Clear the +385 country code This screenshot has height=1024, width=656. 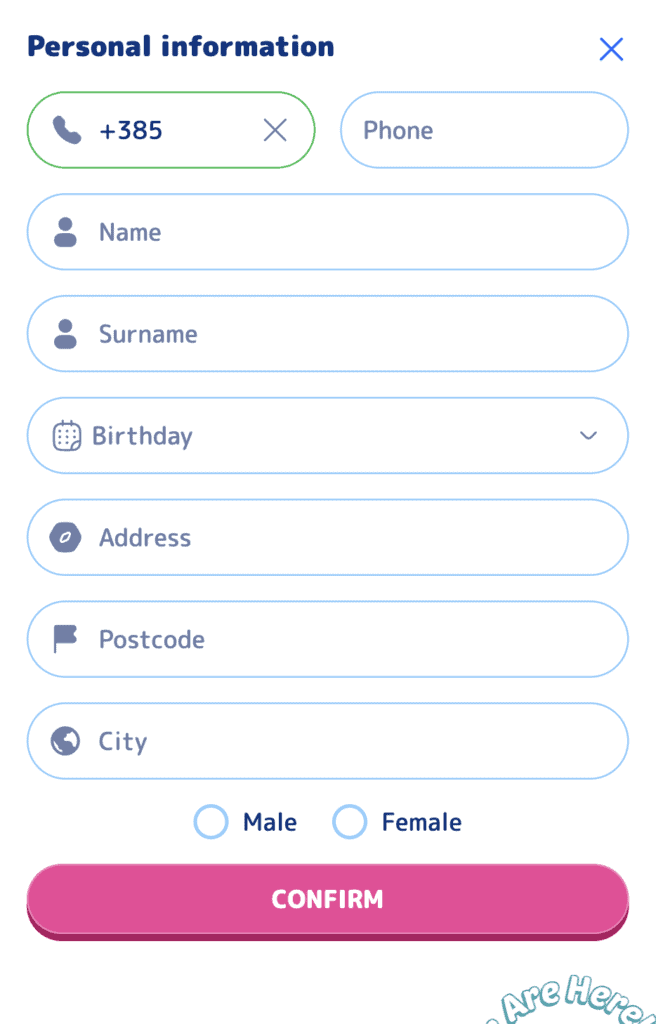point(275,130)
